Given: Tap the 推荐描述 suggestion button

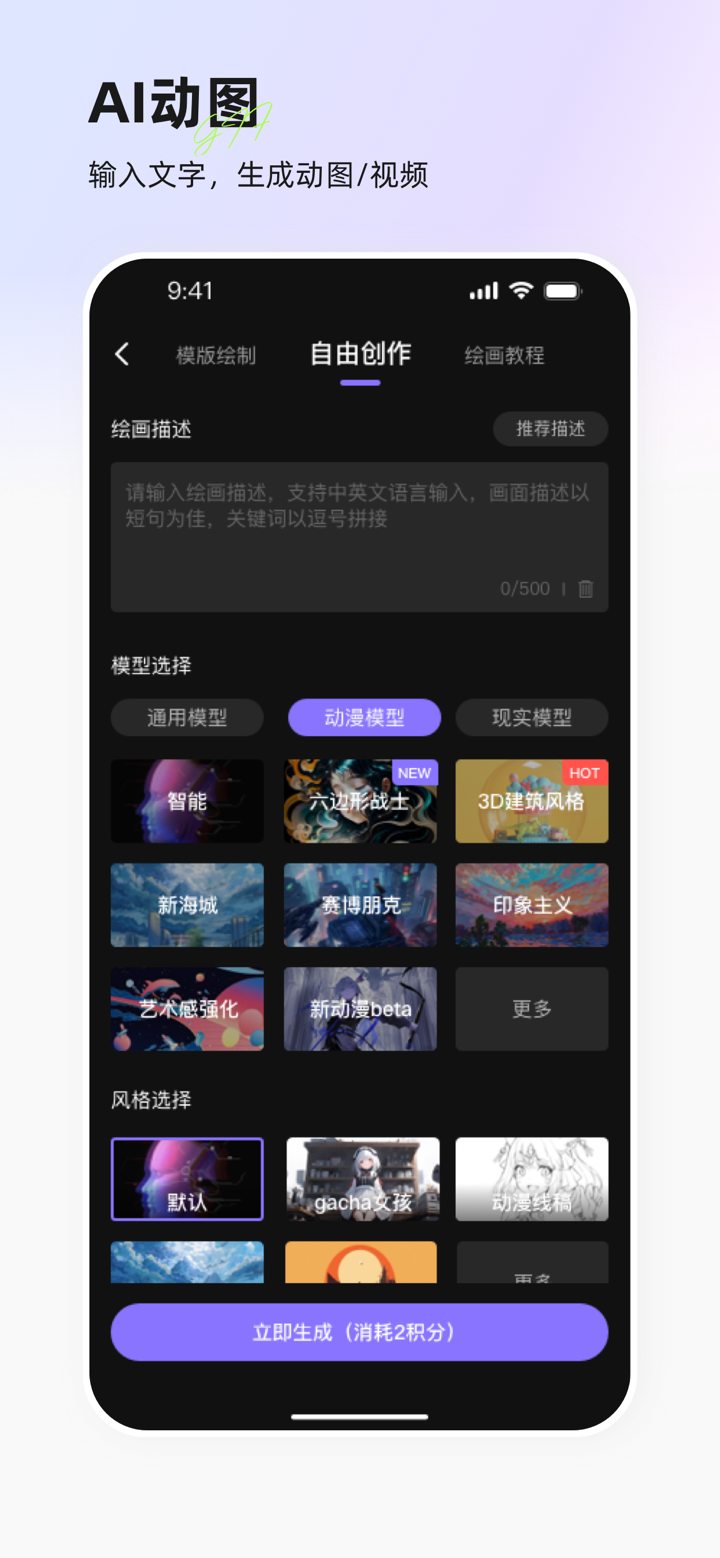Looking at the screenshot, I should click(550, 429).
